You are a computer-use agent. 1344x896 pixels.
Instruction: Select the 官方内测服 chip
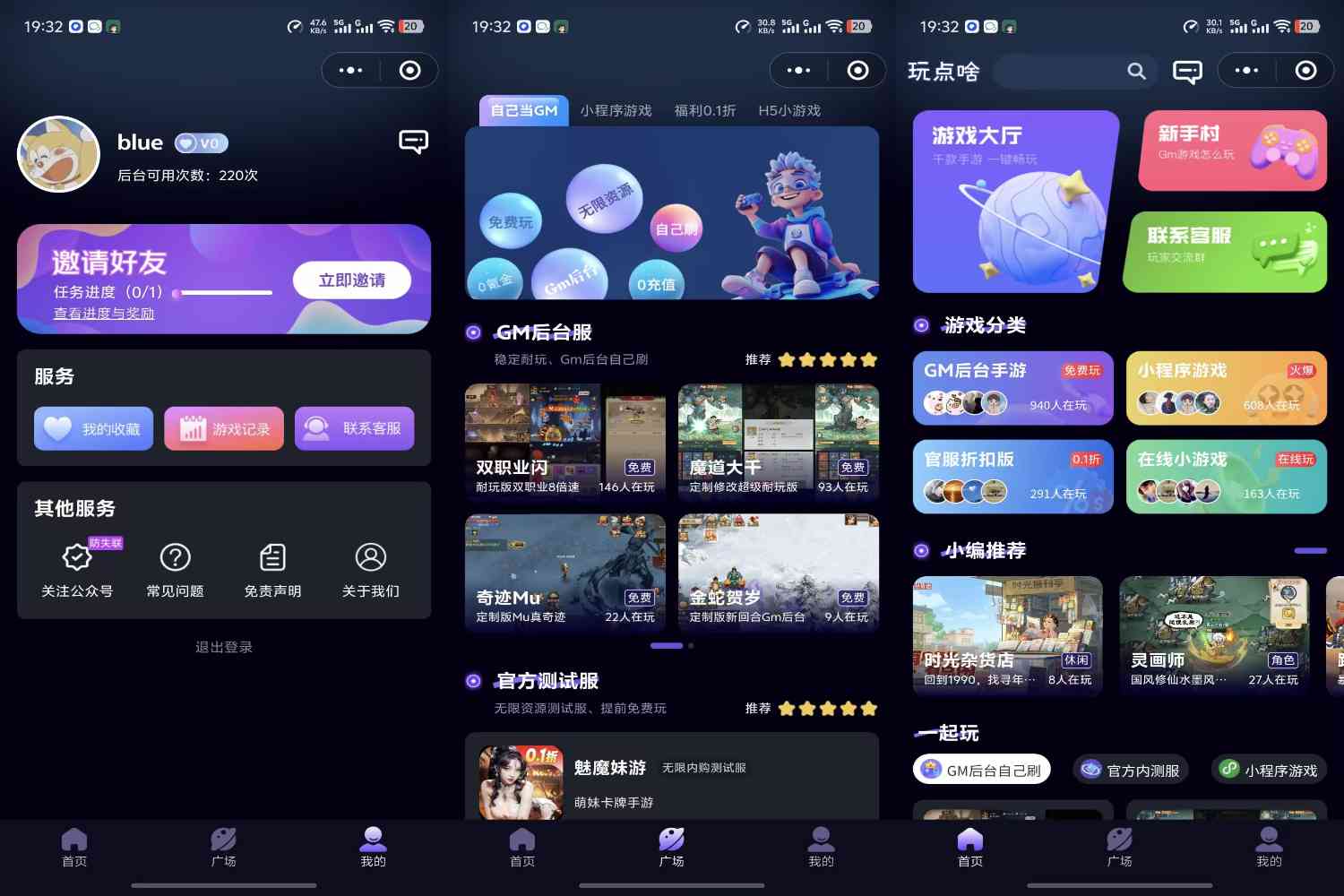[1130, 770]
